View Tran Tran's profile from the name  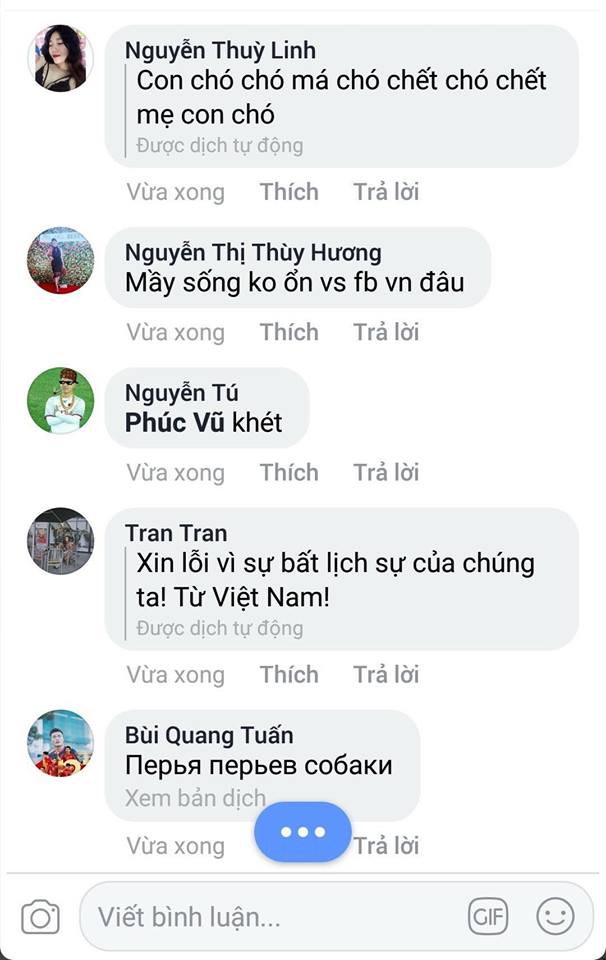pos(176,533)
